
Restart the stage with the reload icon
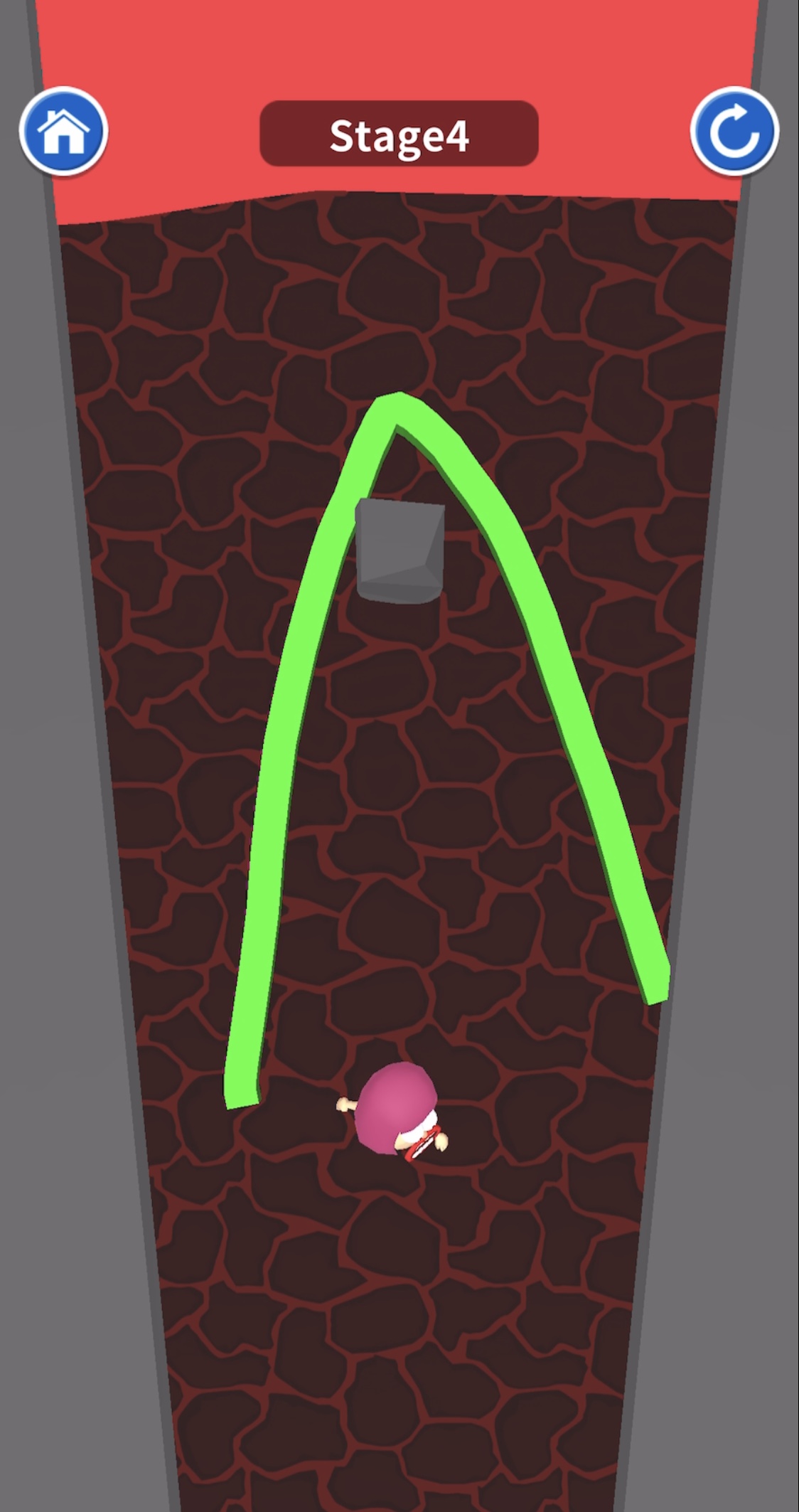pyautogui.click(x=734, y=132)
